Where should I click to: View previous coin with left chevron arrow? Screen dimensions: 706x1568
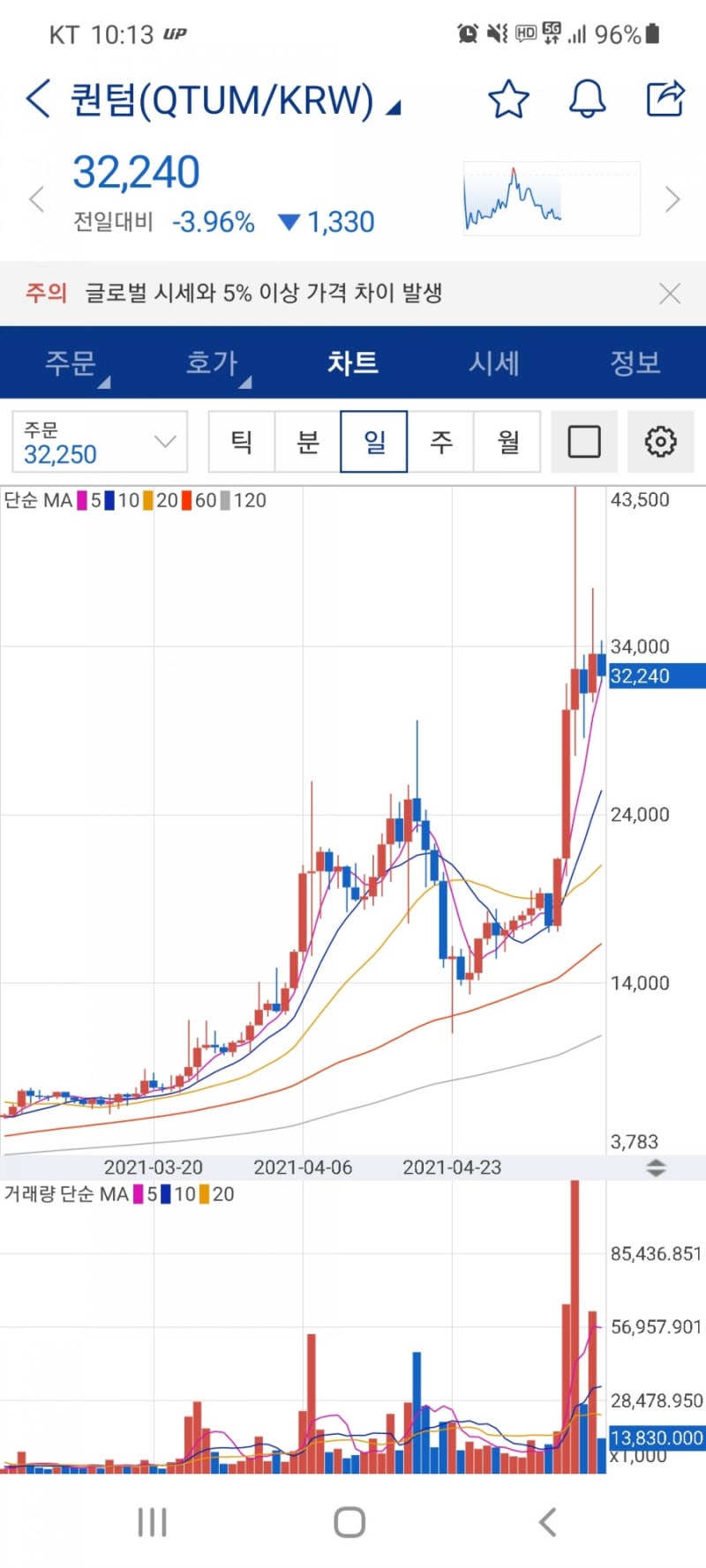click(x=35, y=198)
